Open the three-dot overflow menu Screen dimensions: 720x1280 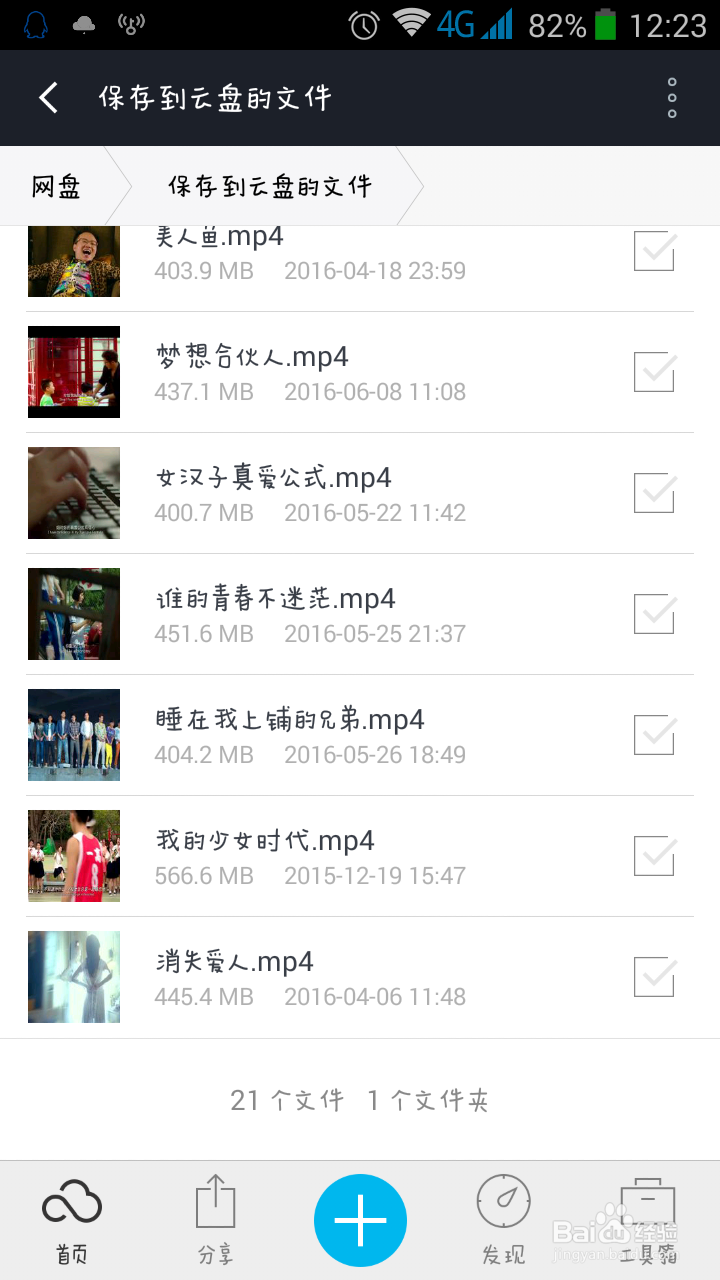tap(672, 98)
